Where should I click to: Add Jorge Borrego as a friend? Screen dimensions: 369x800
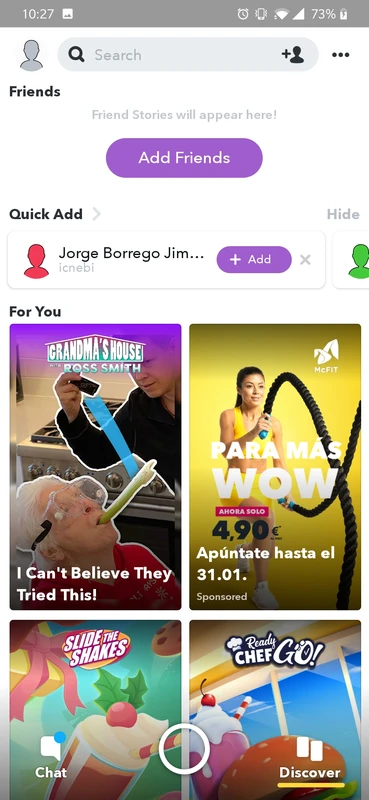coord(254,260)
